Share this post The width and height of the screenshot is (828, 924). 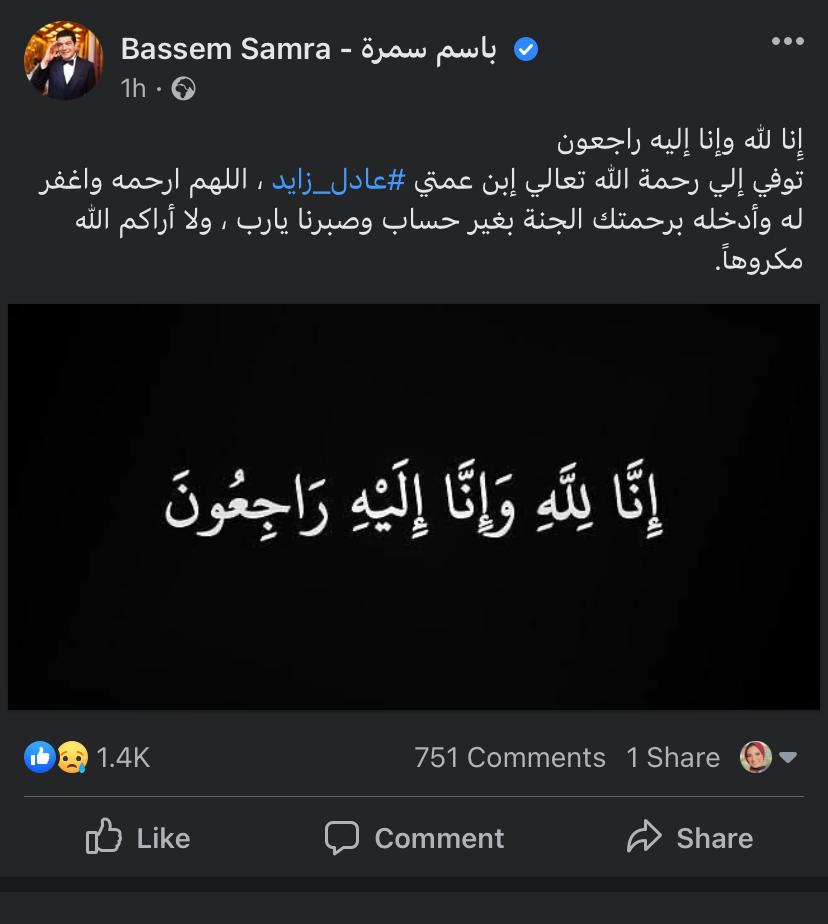689,838
